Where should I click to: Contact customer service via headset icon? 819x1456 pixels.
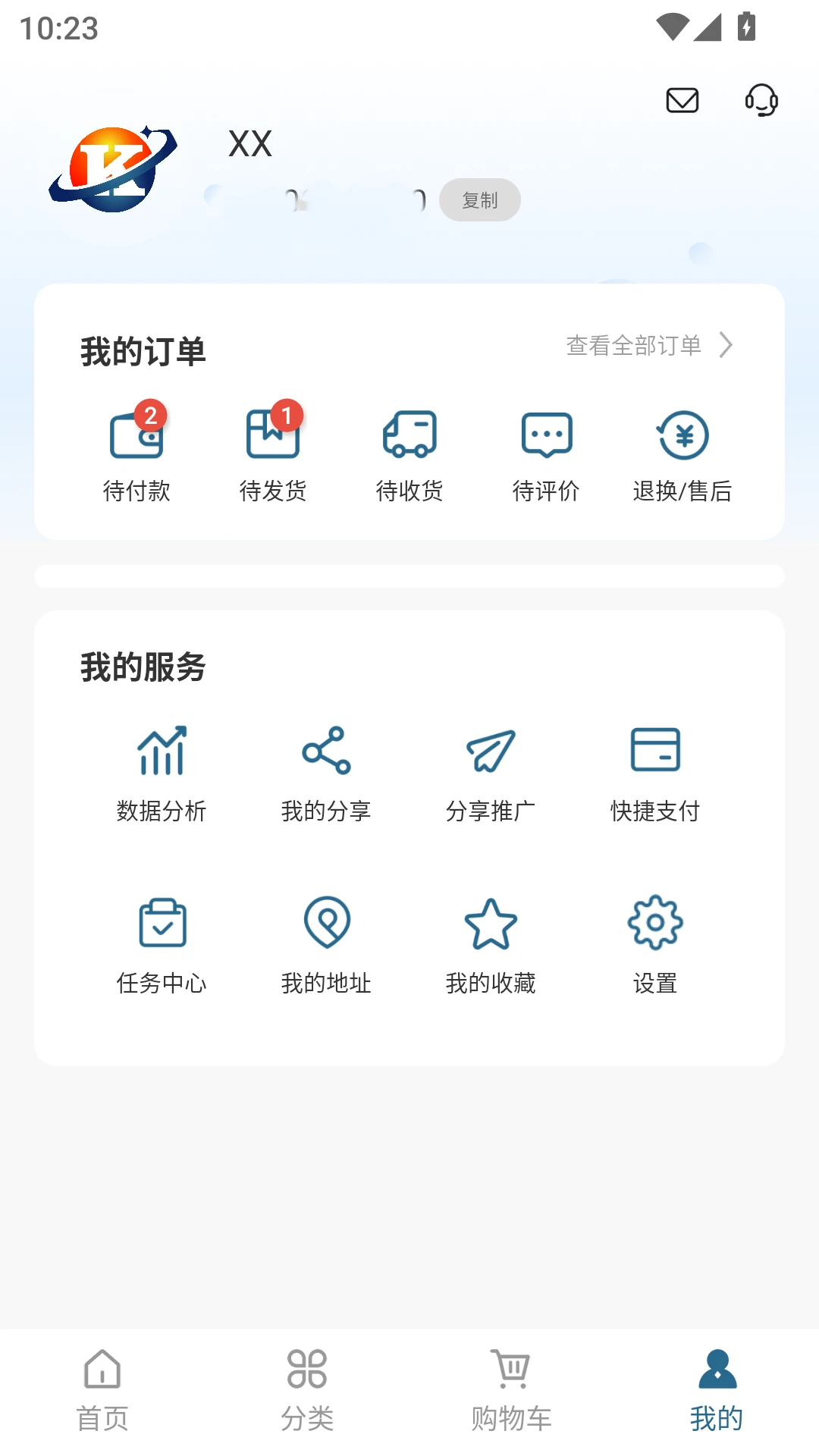click(x=761, y=100)
